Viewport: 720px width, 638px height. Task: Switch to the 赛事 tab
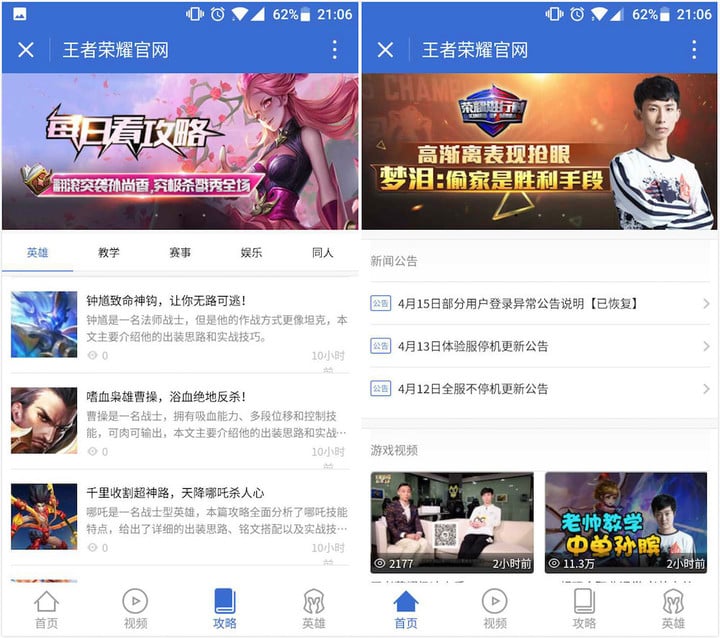pos(180,253)
